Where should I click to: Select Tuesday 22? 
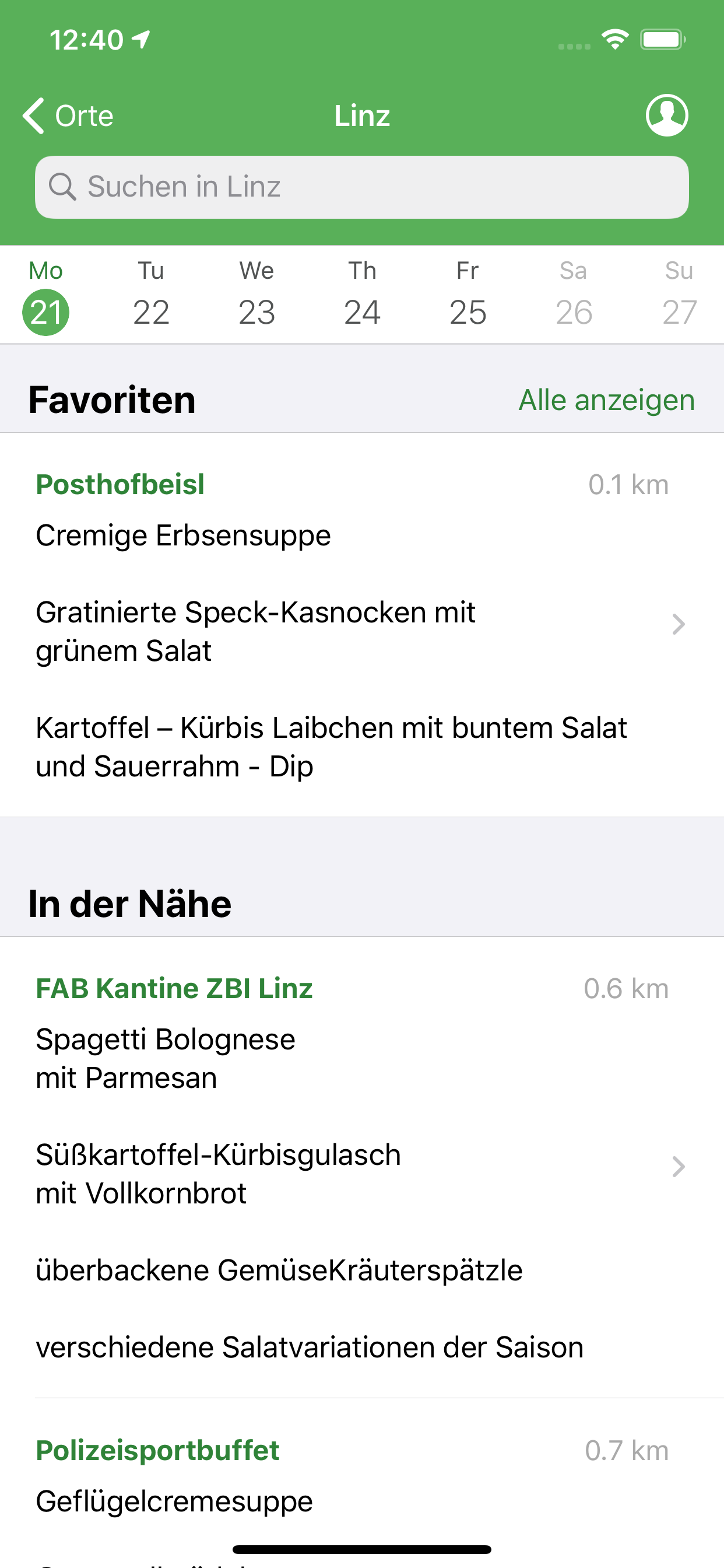[x=151, y=296]
